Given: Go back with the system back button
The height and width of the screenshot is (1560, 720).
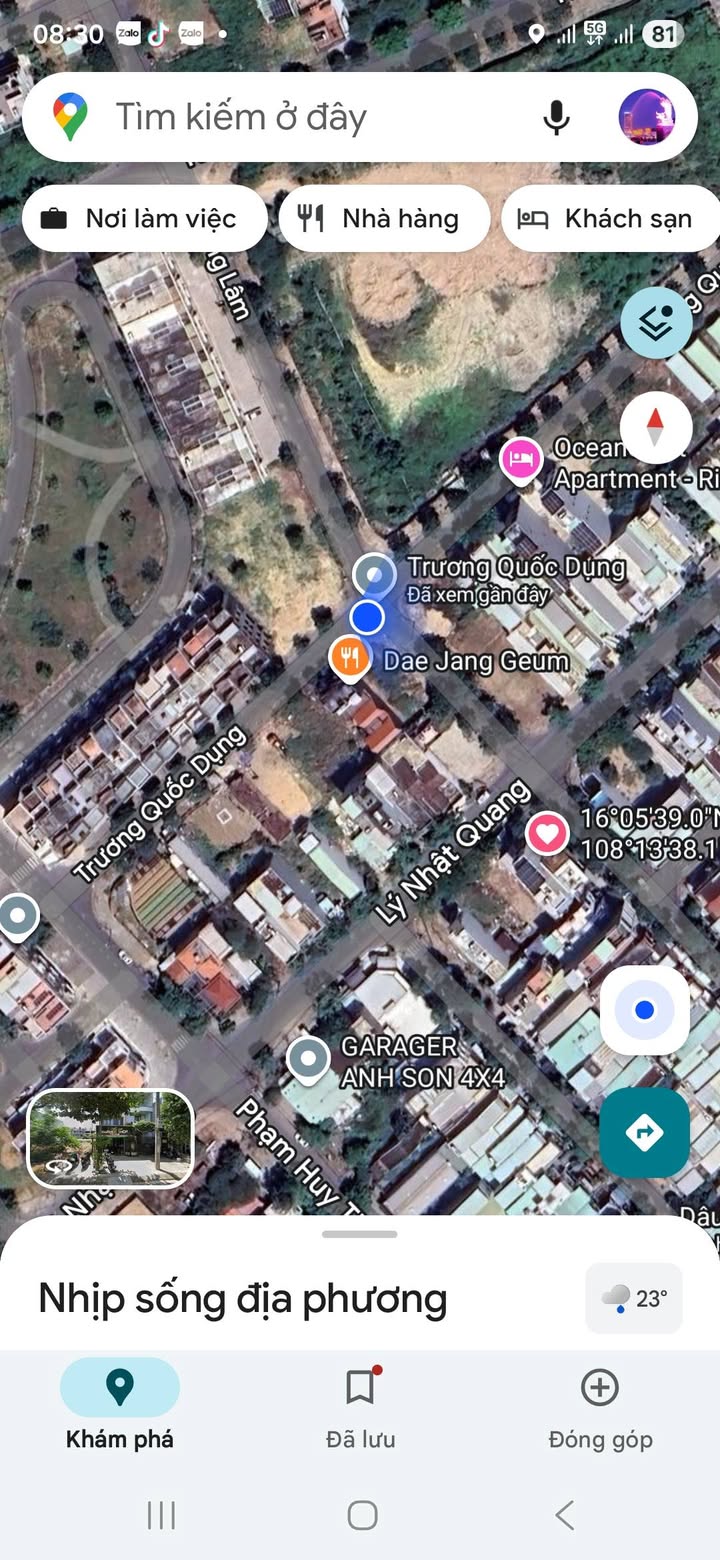Looking at the screenshot, I should tap(564, 1515).
